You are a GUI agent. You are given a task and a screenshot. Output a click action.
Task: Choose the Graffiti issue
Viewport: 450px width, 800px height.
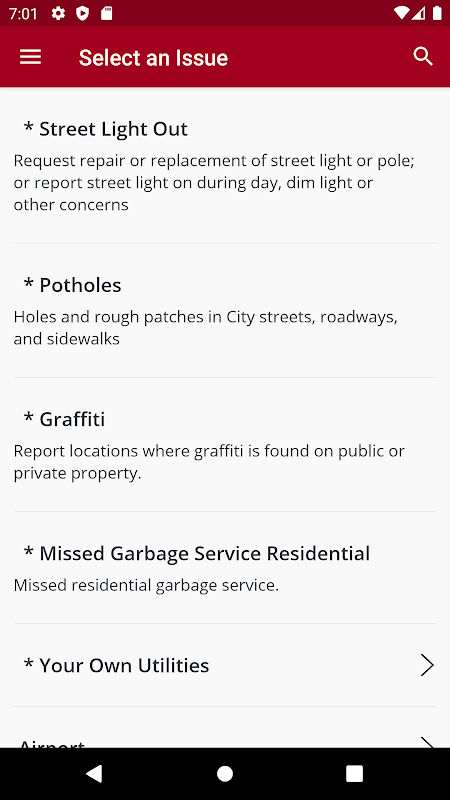(225, 445)
